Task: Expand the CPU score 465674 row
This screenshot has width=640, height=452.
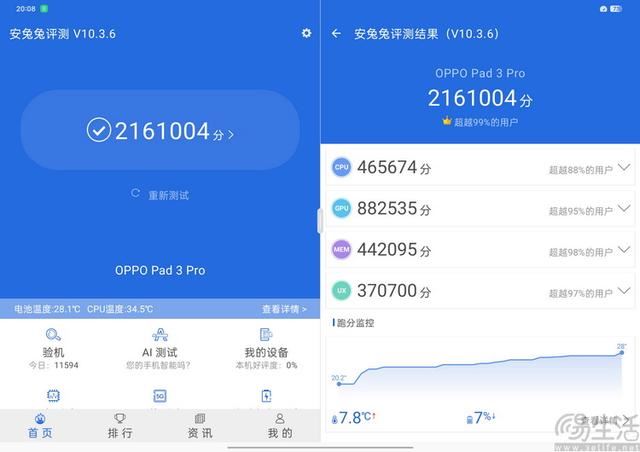Action: pyautogui.click(x=624, y=168)
